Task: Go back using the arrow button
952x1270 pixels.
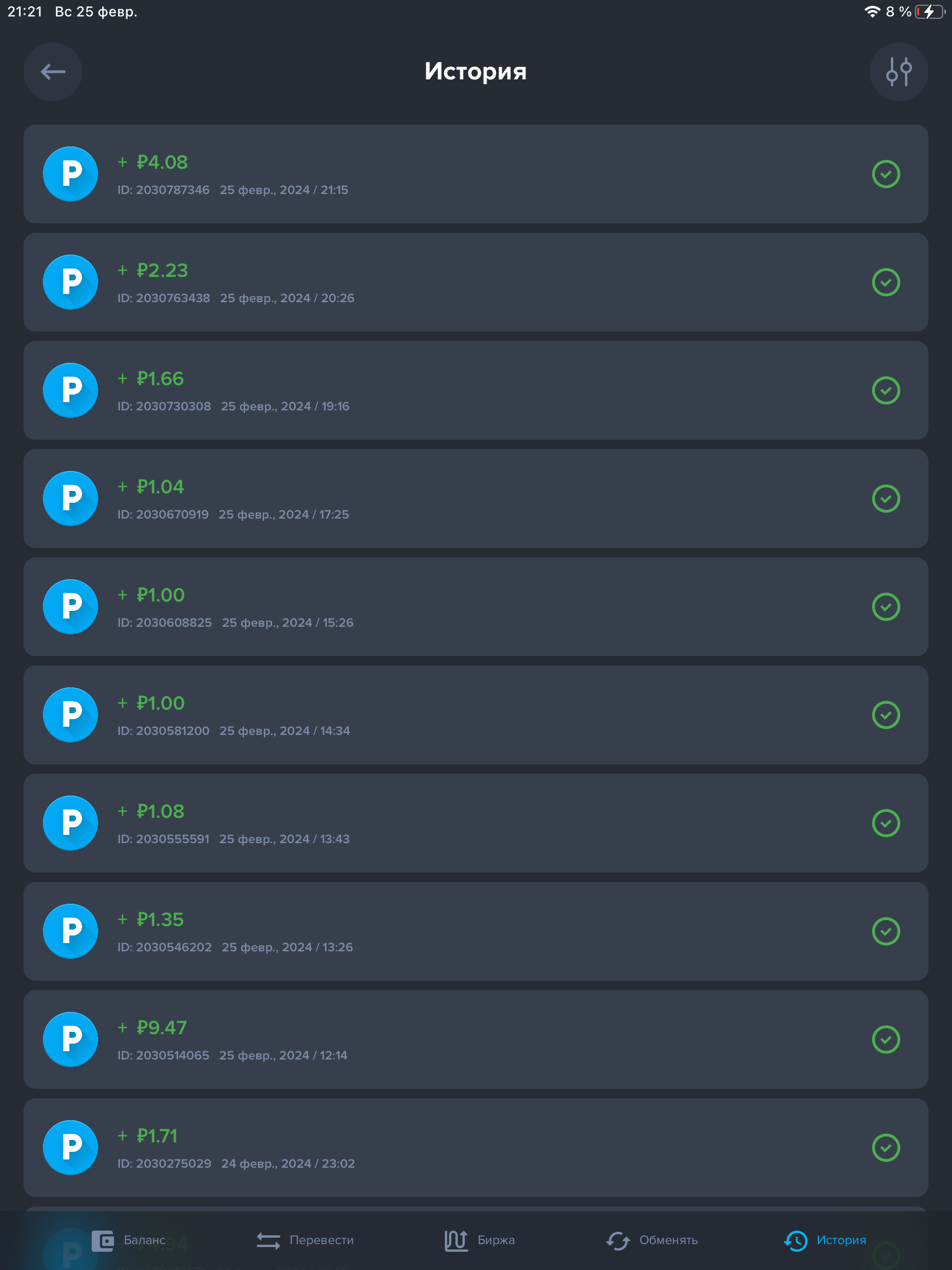Action: coord(53,72)
